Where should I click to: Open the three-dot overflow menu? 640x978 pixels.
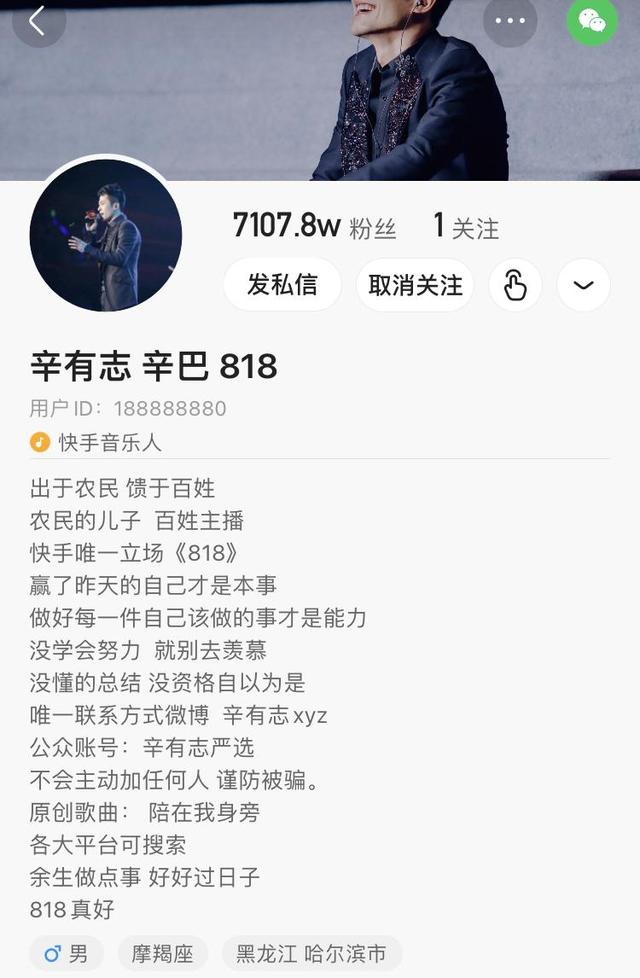[510, 21]
